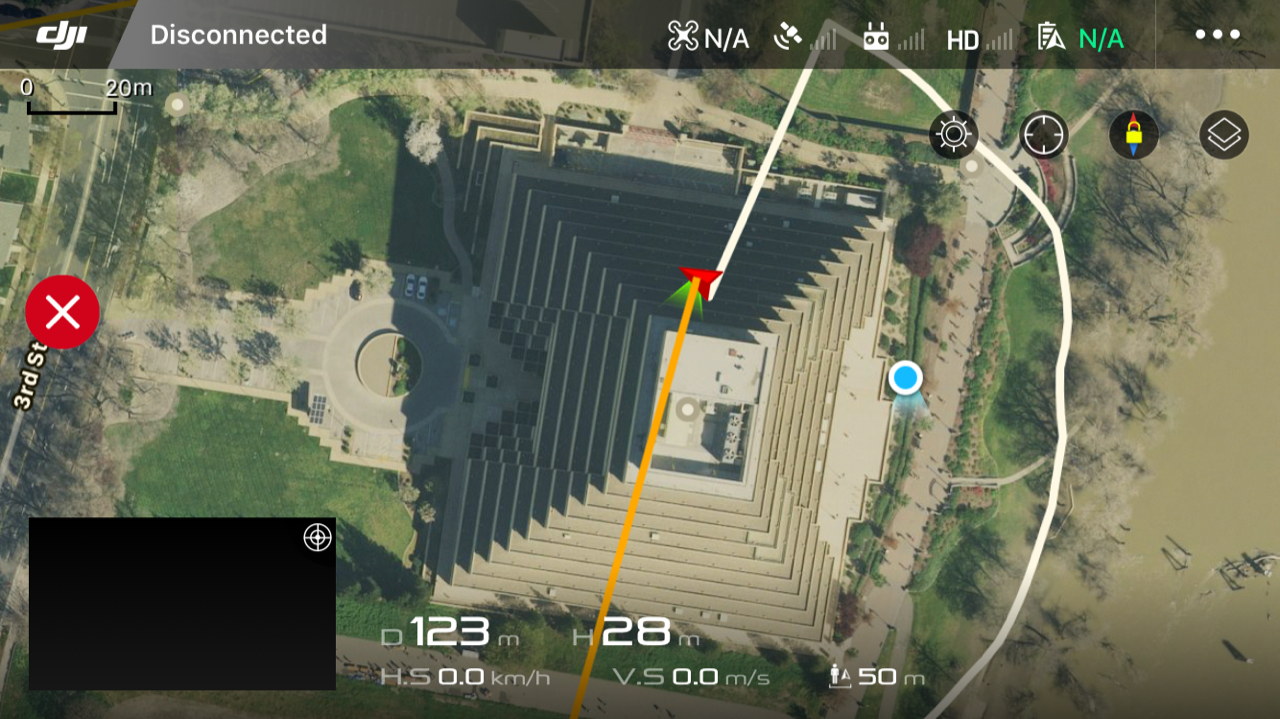The height and width of the screenshot is (719, 1280).
Task: Center the map on the aircraft location
Action: [x=1044, y=135]
